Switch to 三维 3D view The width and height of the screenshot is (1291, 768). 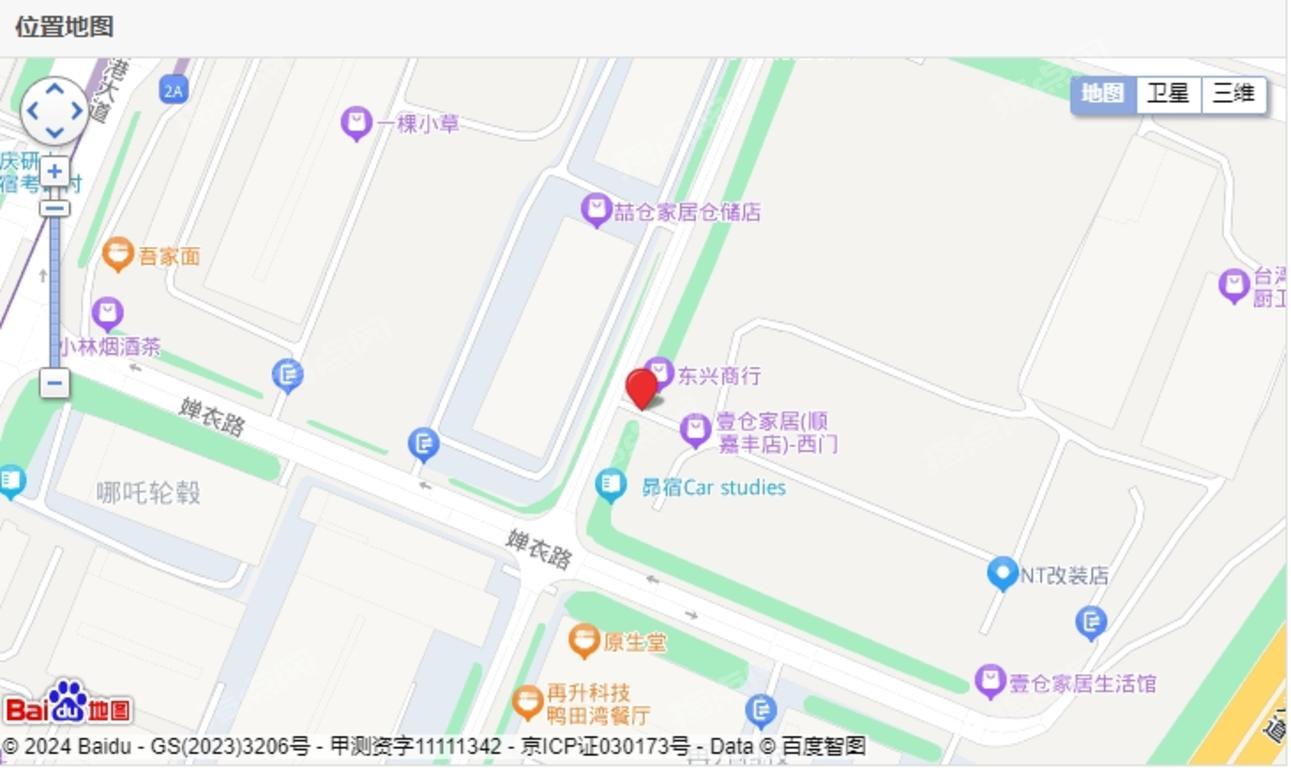click(x=1233, y=94)
